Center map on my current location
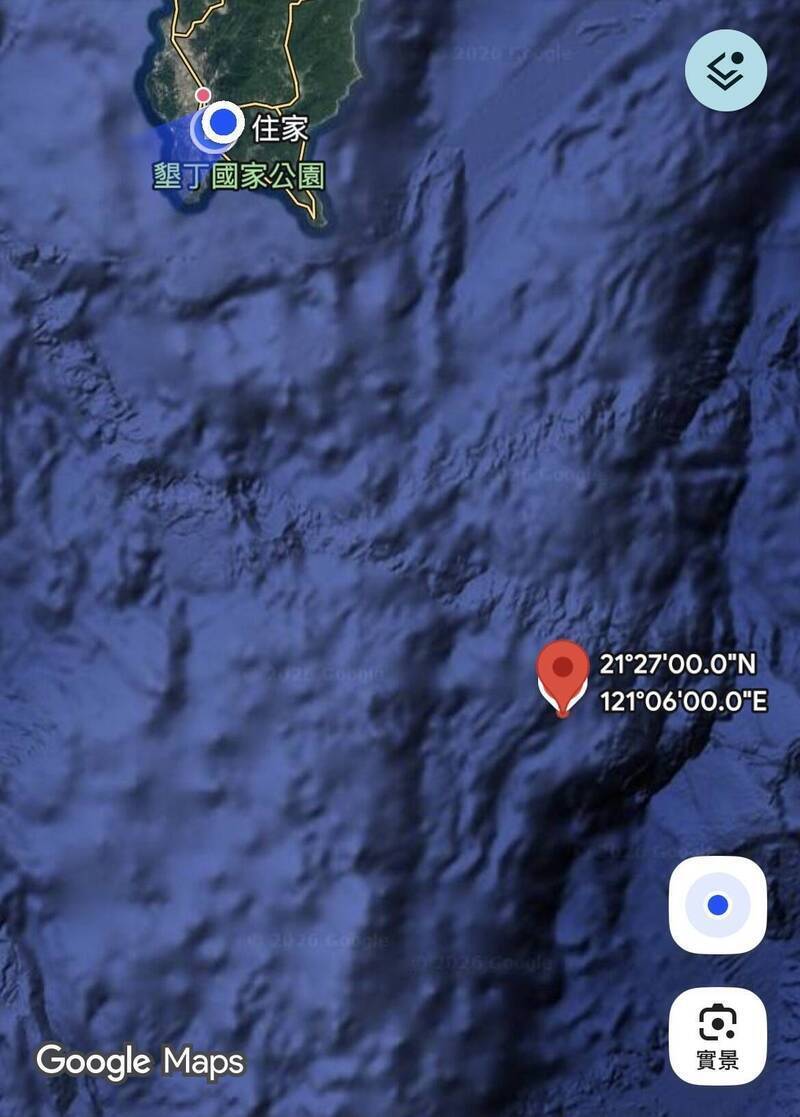 (717, 905)
